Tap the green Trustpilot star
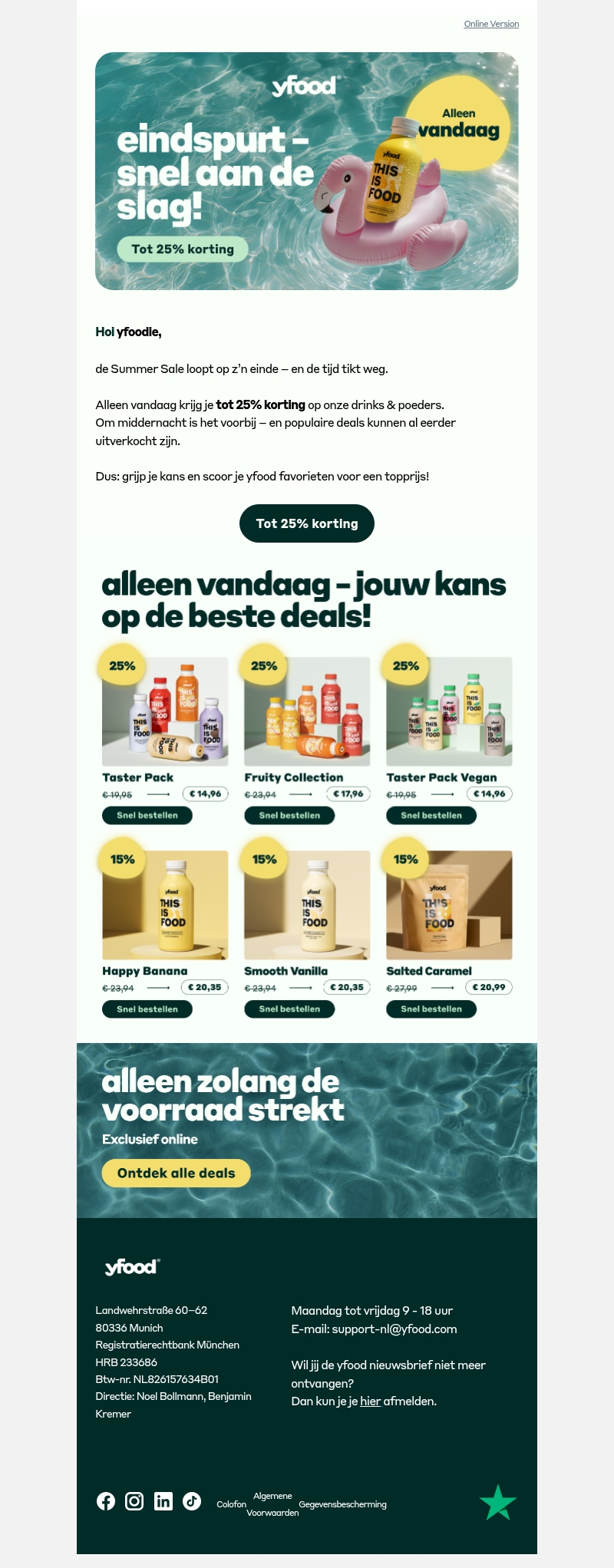Screen dimensions: 614x1568 coord(498,1502)
